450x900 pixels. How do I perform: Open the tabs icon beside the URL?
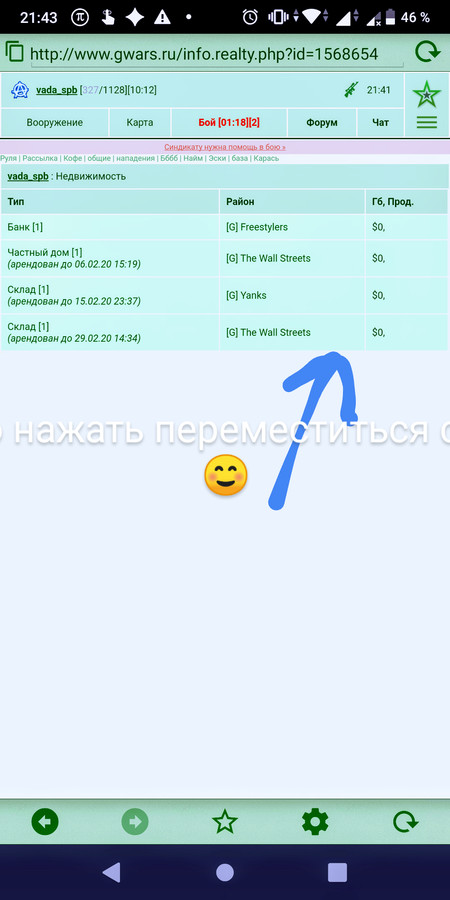[14, 52]
